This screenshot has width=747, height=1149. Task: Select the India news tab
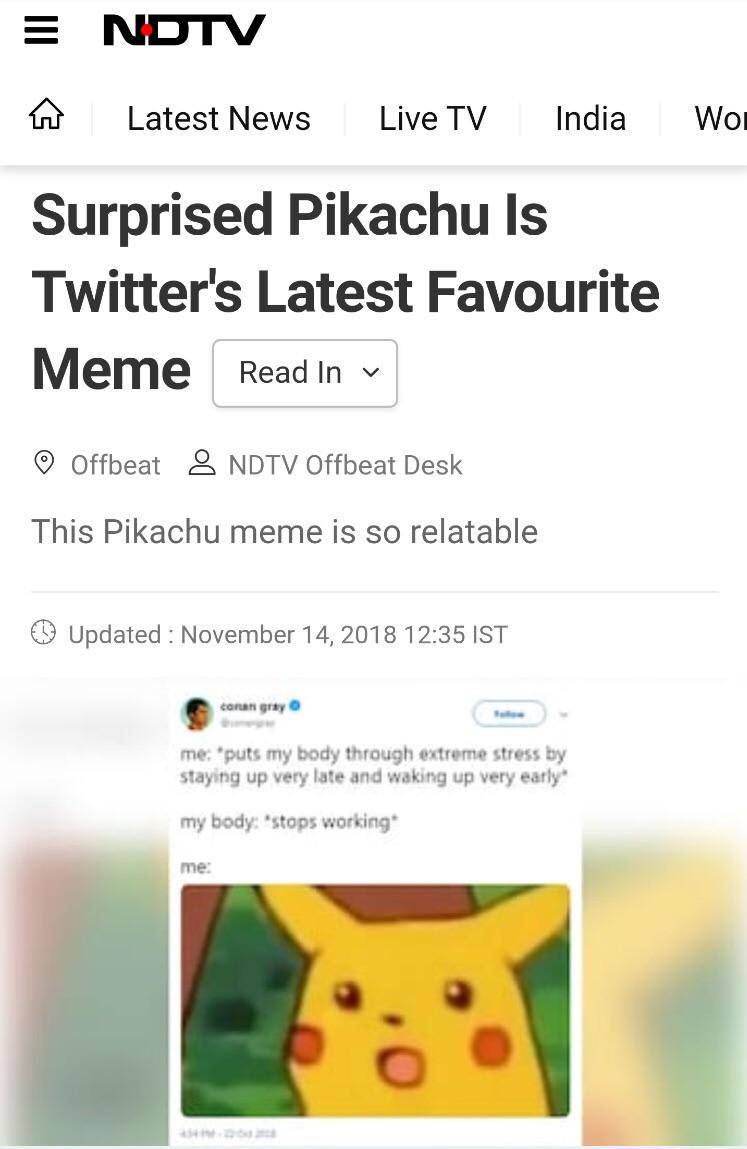[590, 119]
